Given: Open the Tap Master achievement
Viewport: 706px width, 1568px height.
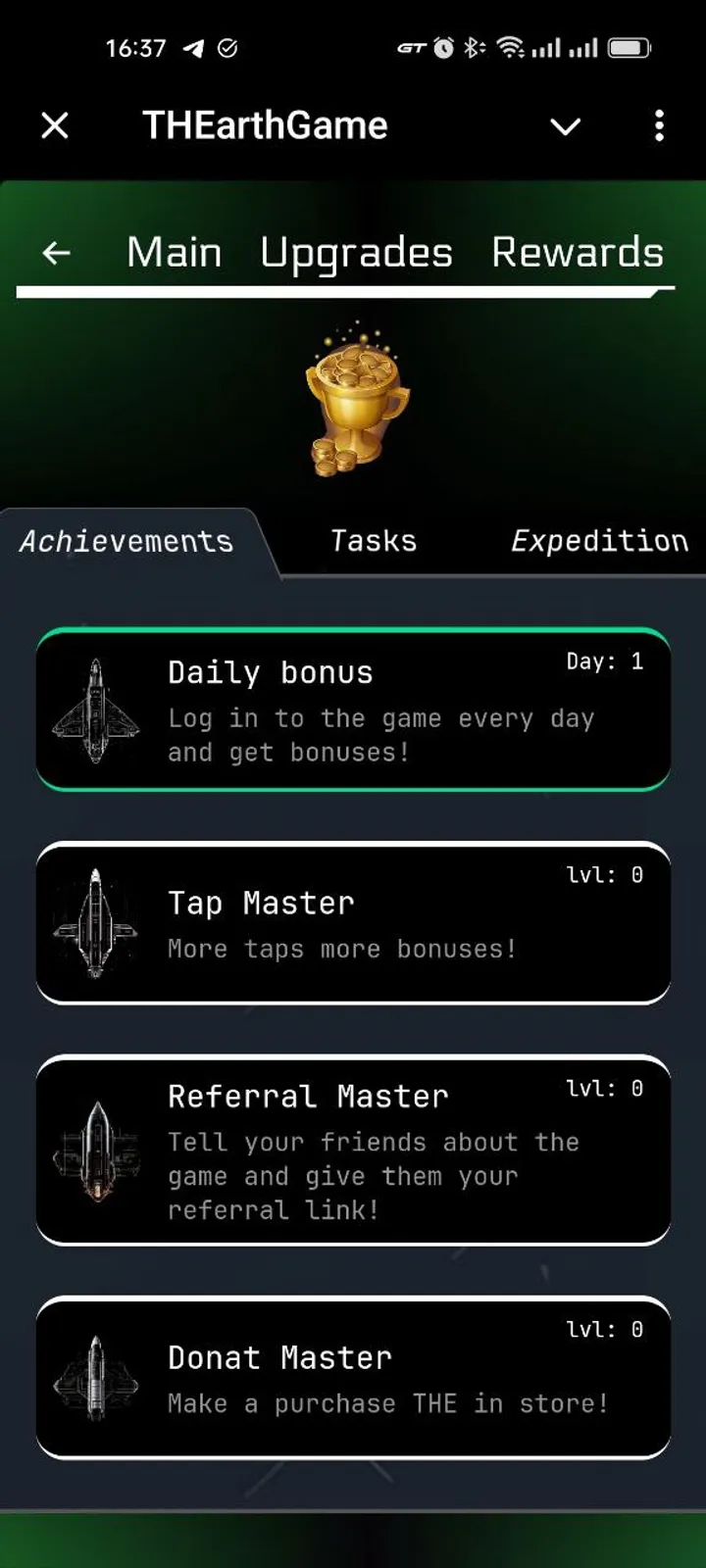Looking at the screenshot, I should tap(353, 923).
